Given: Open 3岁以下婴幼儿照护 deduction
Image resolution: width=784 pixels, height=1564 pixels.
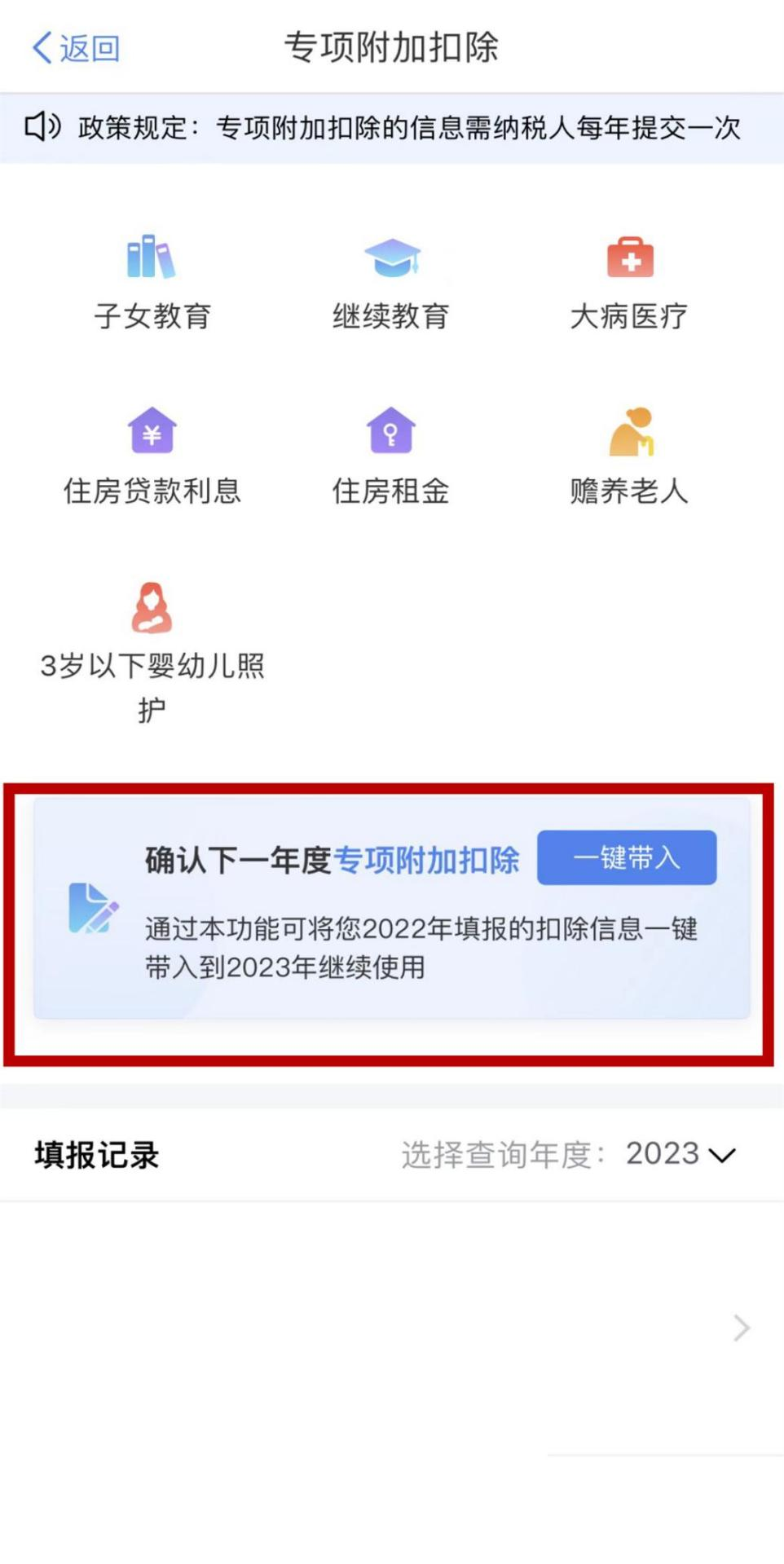Looking at the screenshot, I should click(152, 654).
